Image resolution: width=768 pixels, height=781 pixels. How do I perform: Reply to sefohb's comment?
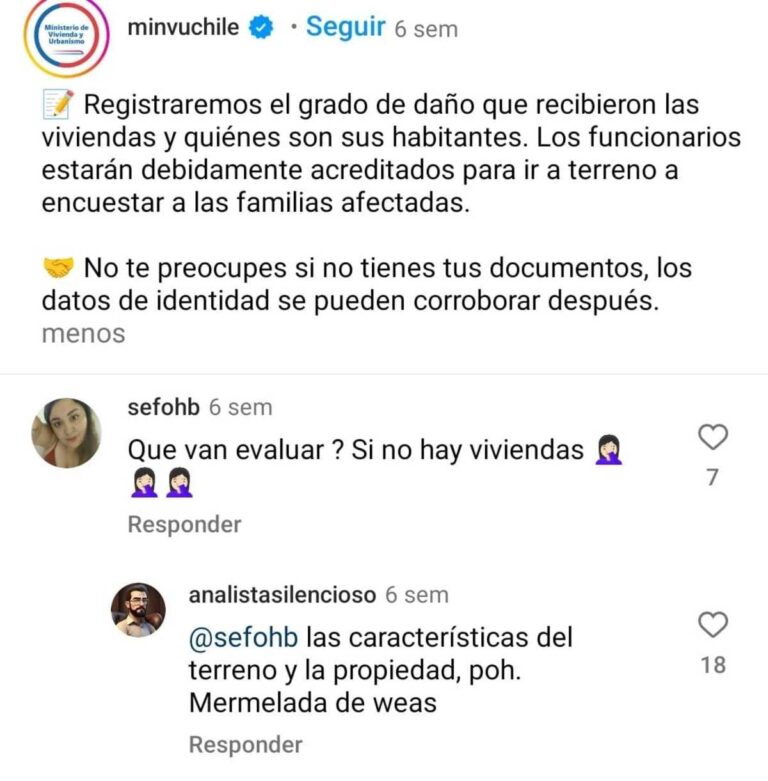[x=184, y=524]
